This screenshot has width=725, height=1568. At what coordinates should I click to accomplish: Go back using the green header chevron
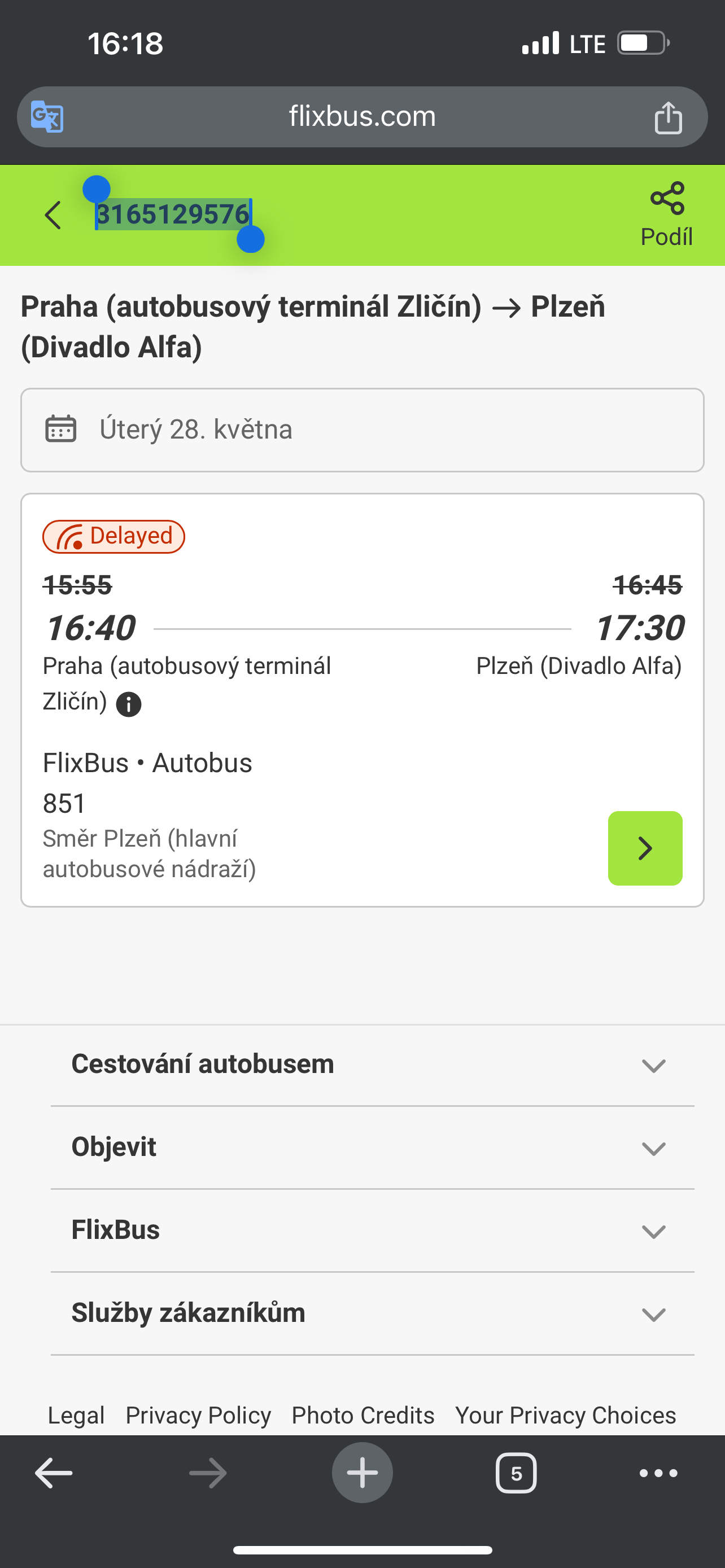point(53,215)
